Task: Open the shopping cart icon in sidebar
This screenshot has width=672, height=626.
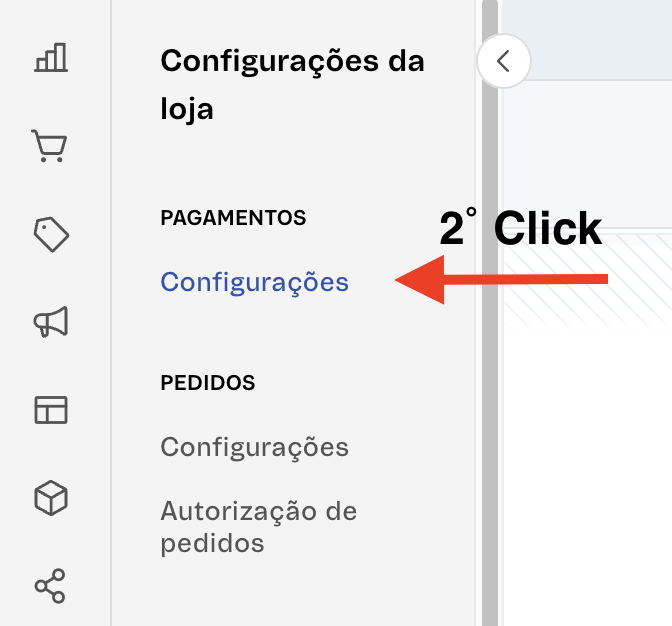Action: [x=51, y=146]
